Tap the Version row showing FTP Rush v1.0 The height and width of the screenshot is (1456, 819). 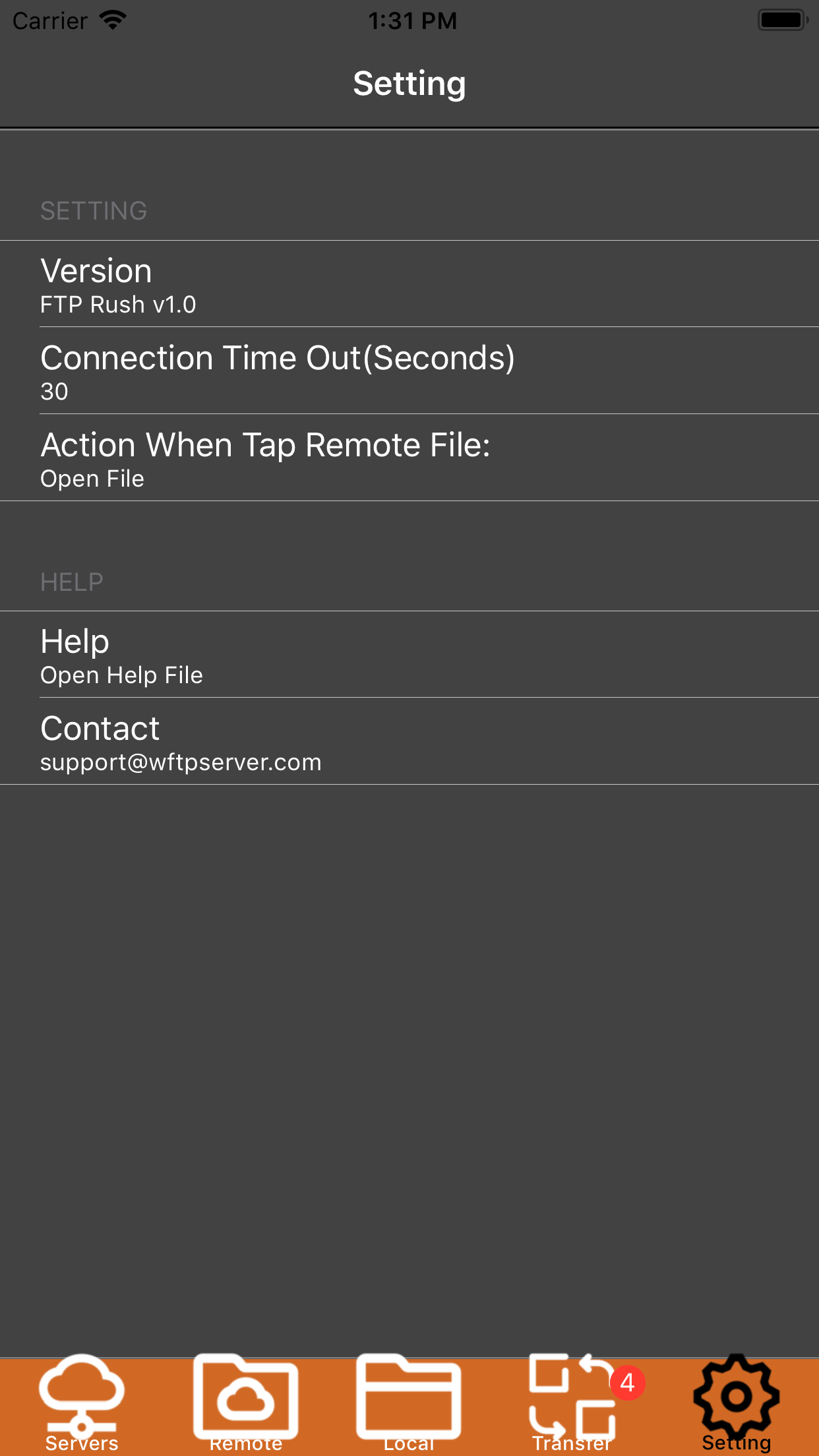[409, 284]
